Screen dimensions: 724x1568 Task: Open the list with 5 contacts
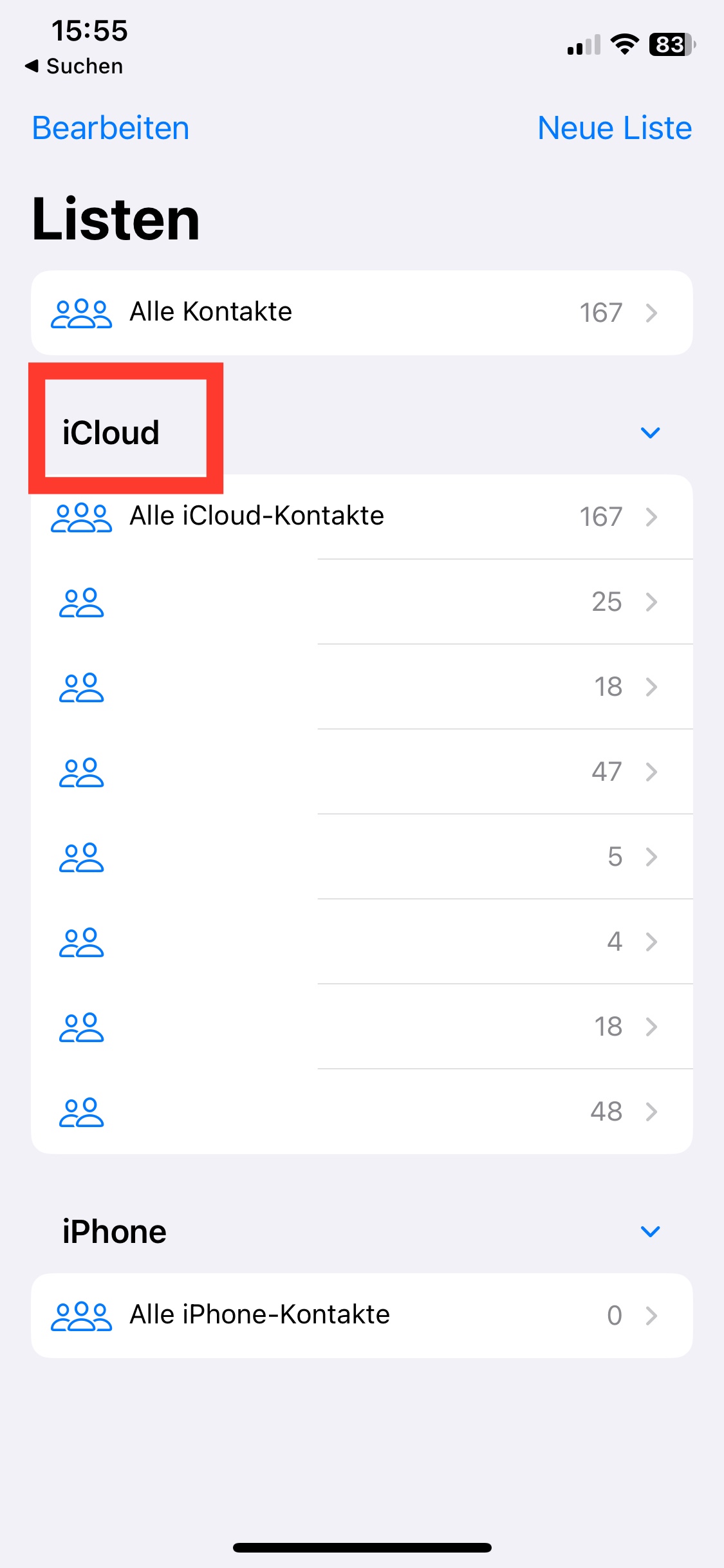tap(362, 856)
